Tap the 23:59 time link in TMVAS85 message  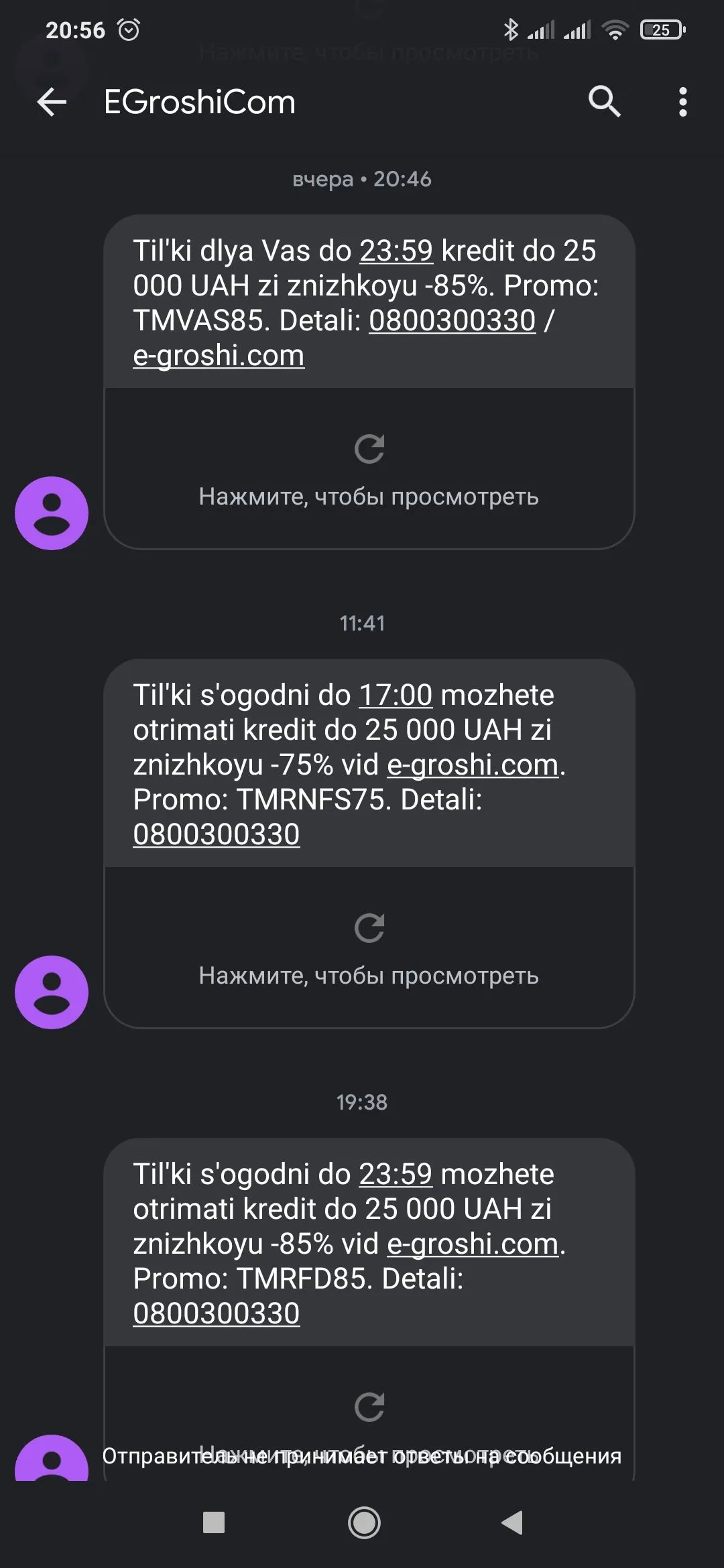pyautogui.click(x=396, y=251)
